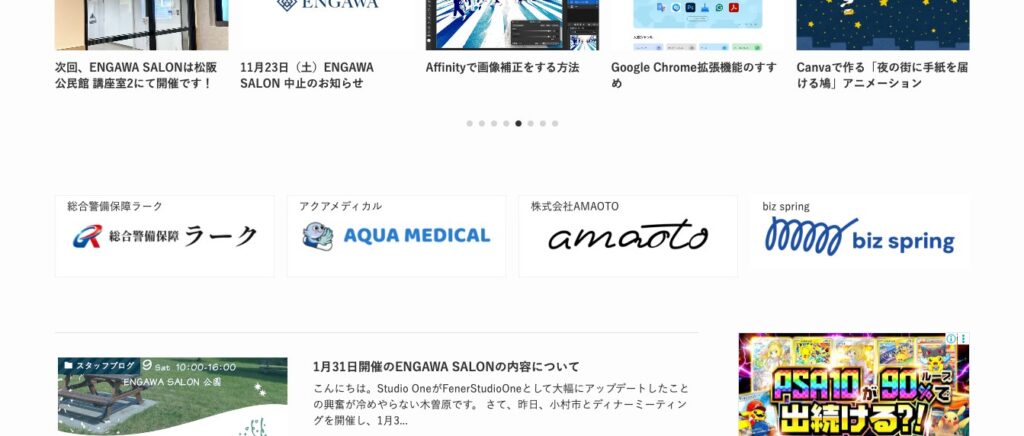Open the AQUA MEDICAL sponsor banner

tap(396, 237)
